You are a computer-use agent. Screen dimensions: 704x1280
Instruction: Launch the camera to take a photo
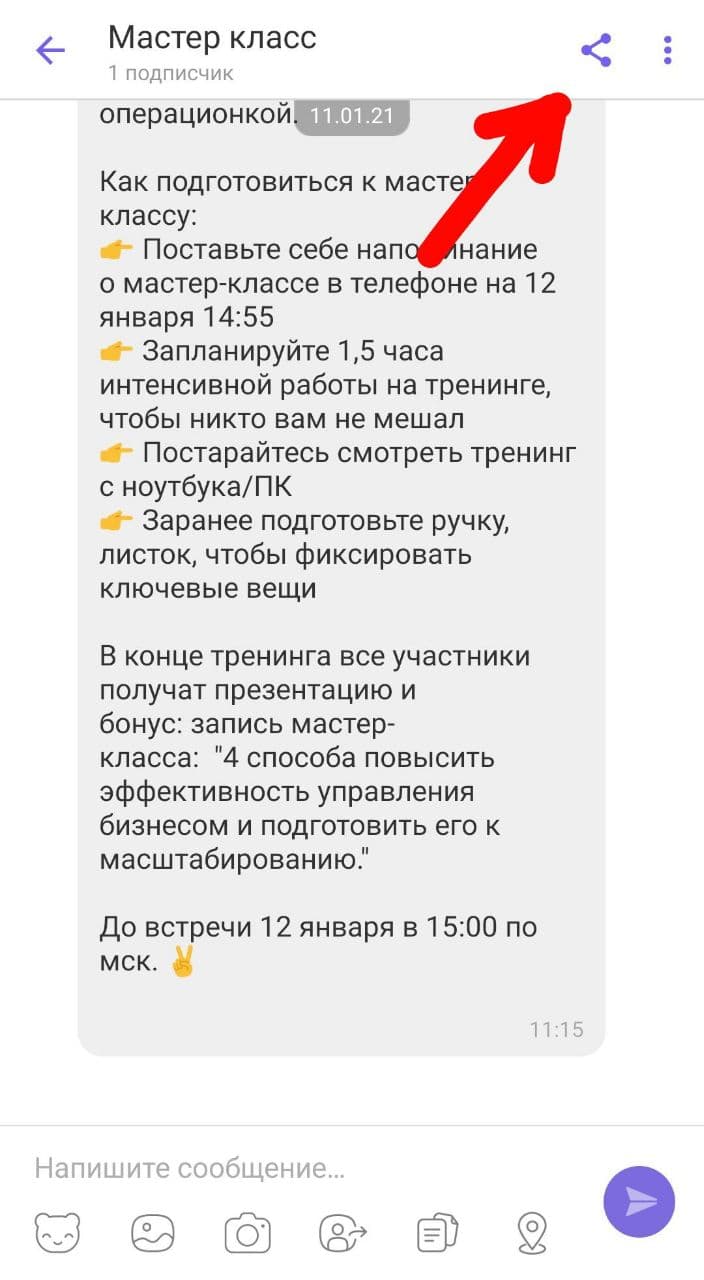click(247, 1232)
